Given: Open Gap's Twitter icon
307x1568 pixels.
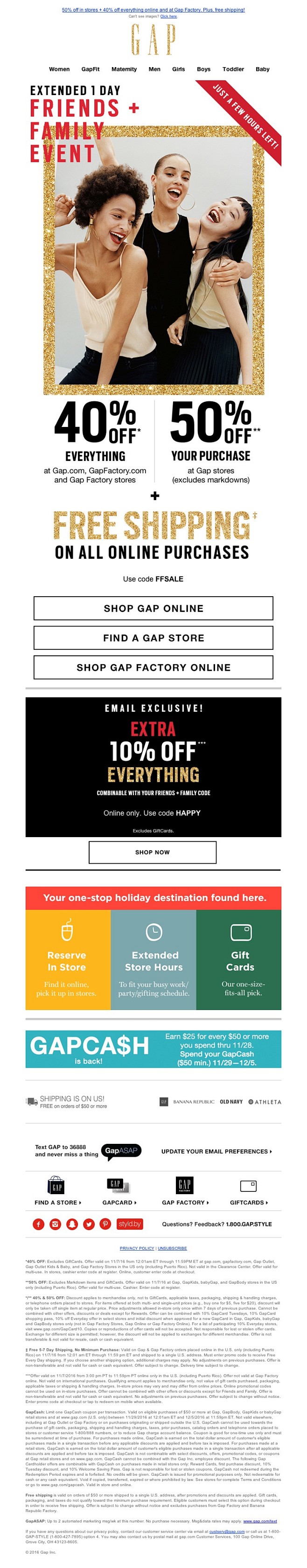Looking at the screenshot, I should click(89, 1224).
